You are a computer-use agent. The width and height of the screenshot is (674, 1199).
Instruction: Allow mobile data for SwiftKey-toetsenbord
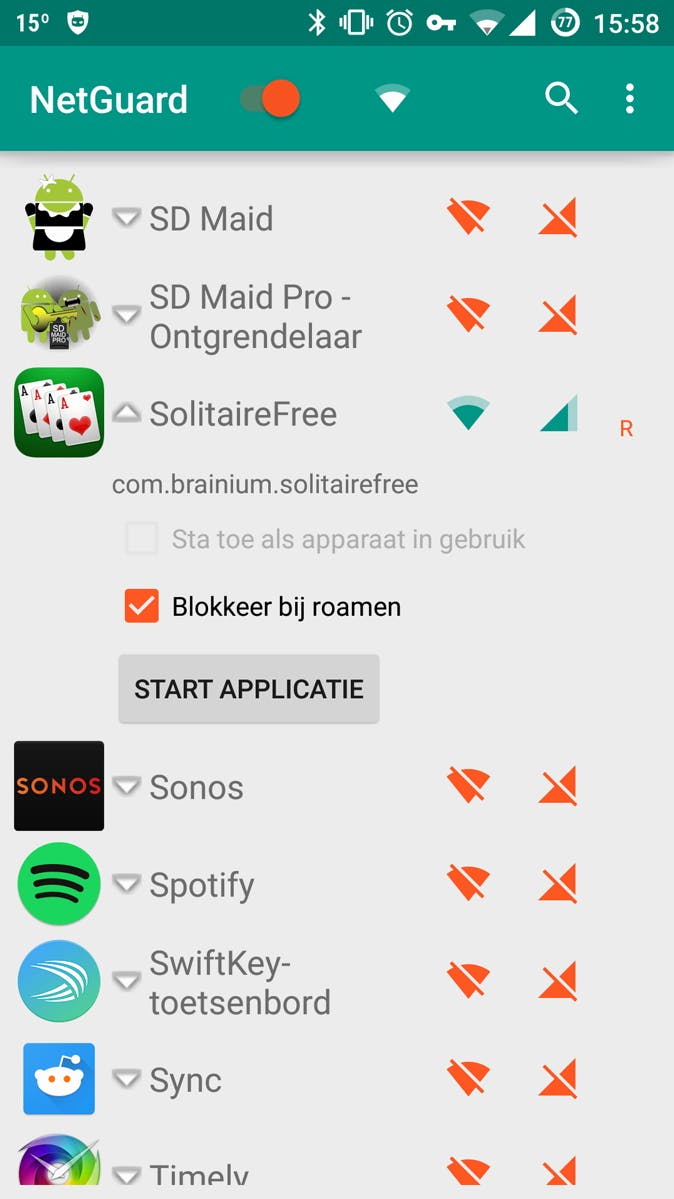point(558,982)
